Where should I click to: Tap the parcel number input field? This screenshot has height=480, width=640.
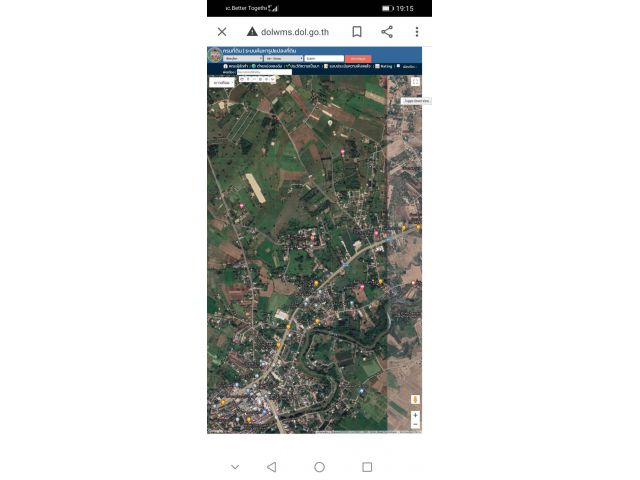click(324, 59)
